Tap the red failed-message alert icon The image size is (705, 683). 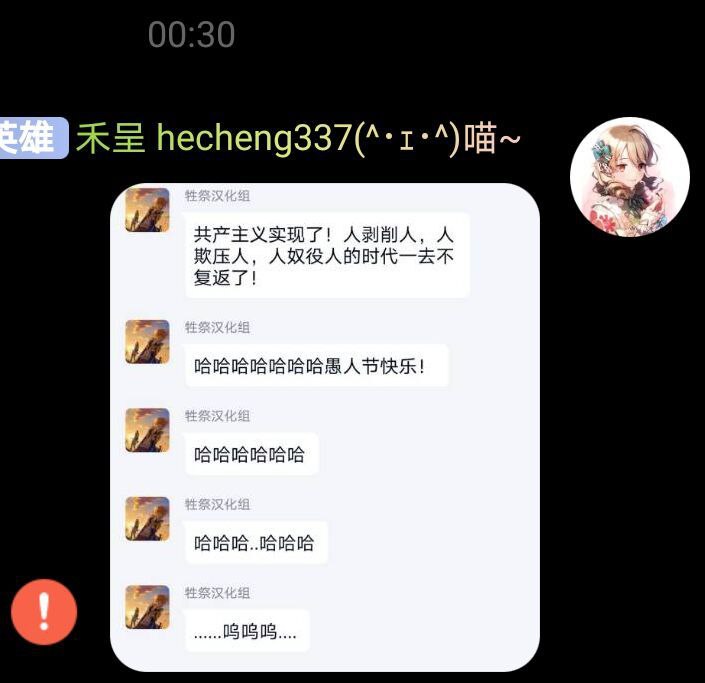44,611
